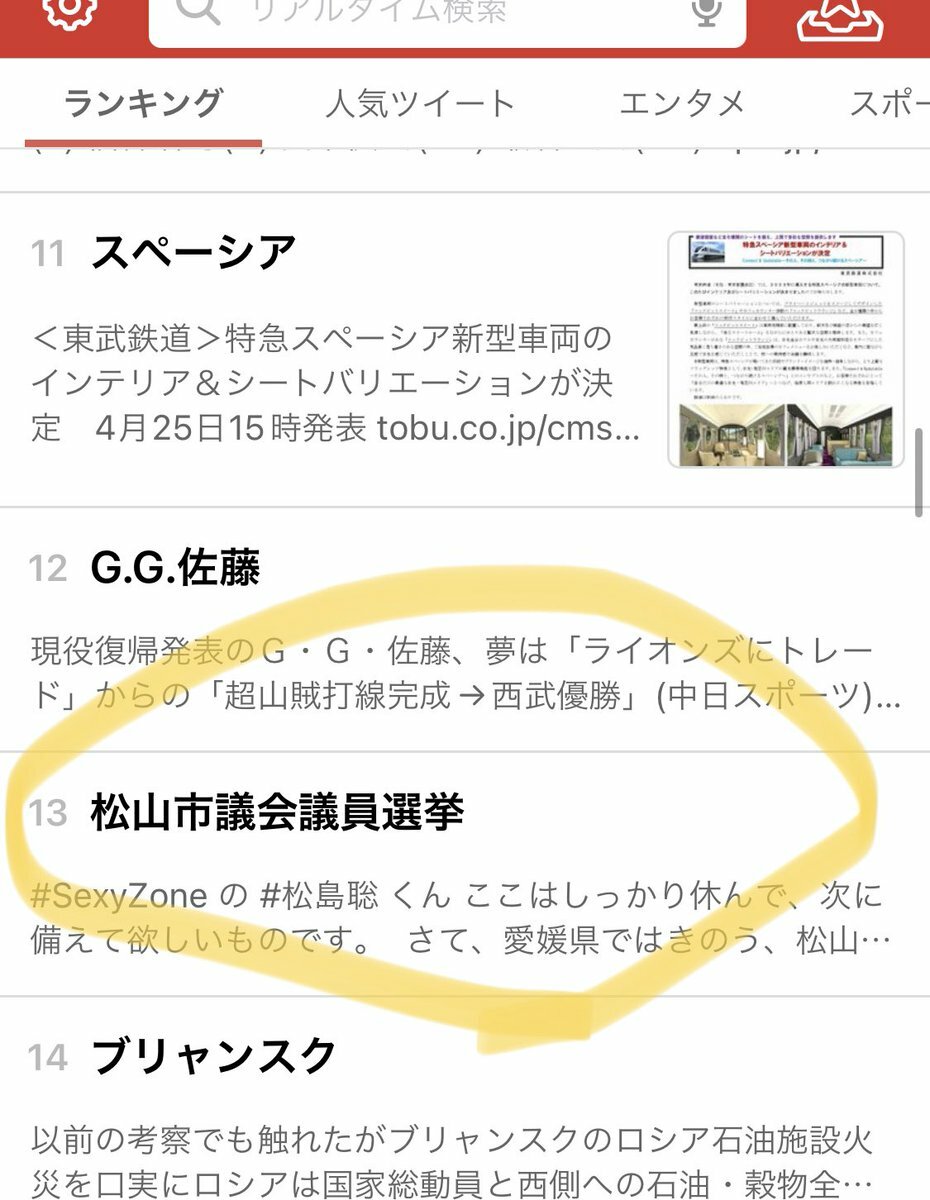The height and width of the screenshot is (1200, 930).
Task: Open the inbox tray icon
Action: pos(839,17)
